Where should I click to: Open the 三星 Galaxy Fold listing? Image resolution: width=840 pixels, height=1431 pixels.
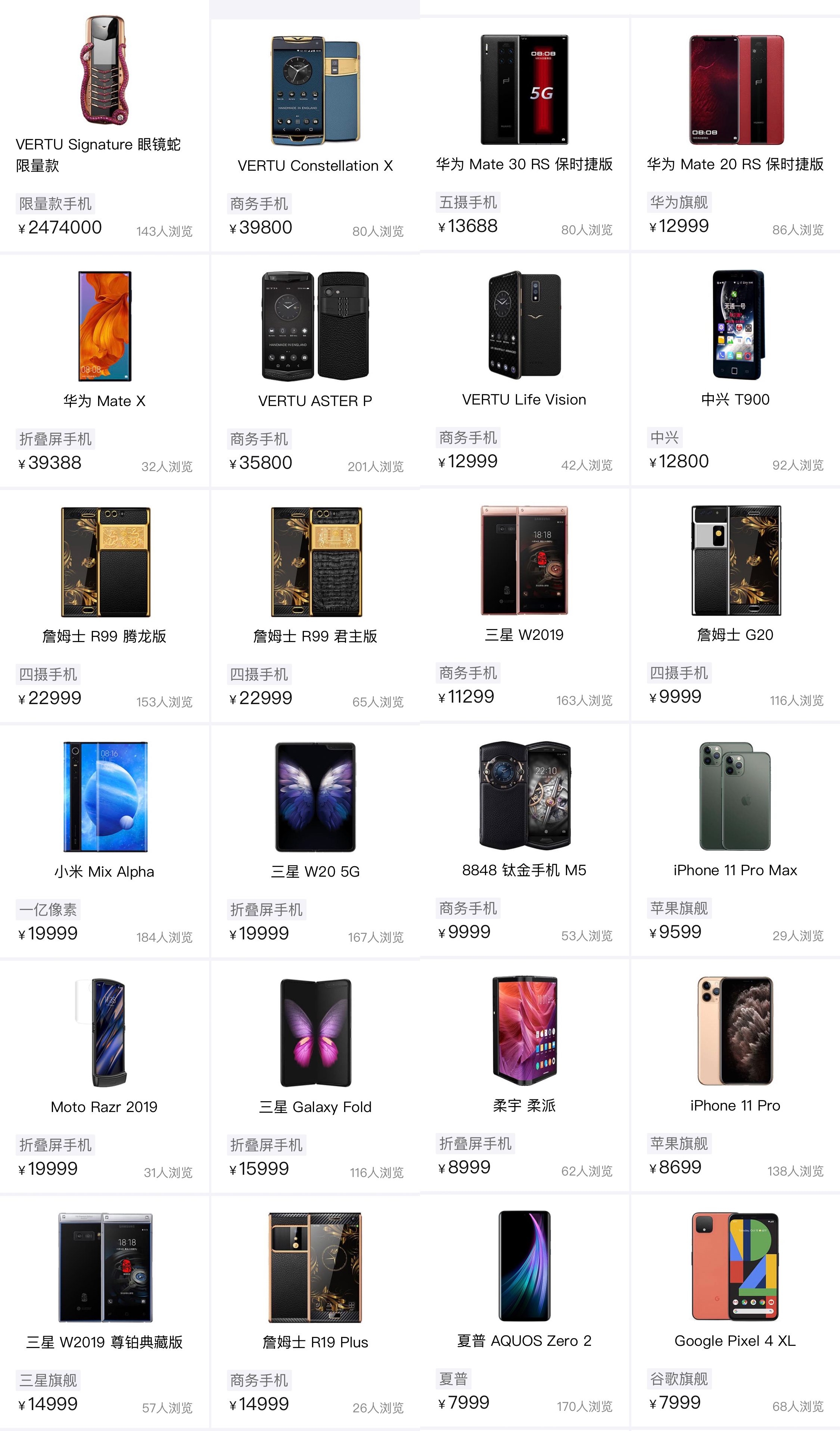tap(315, 1107)
